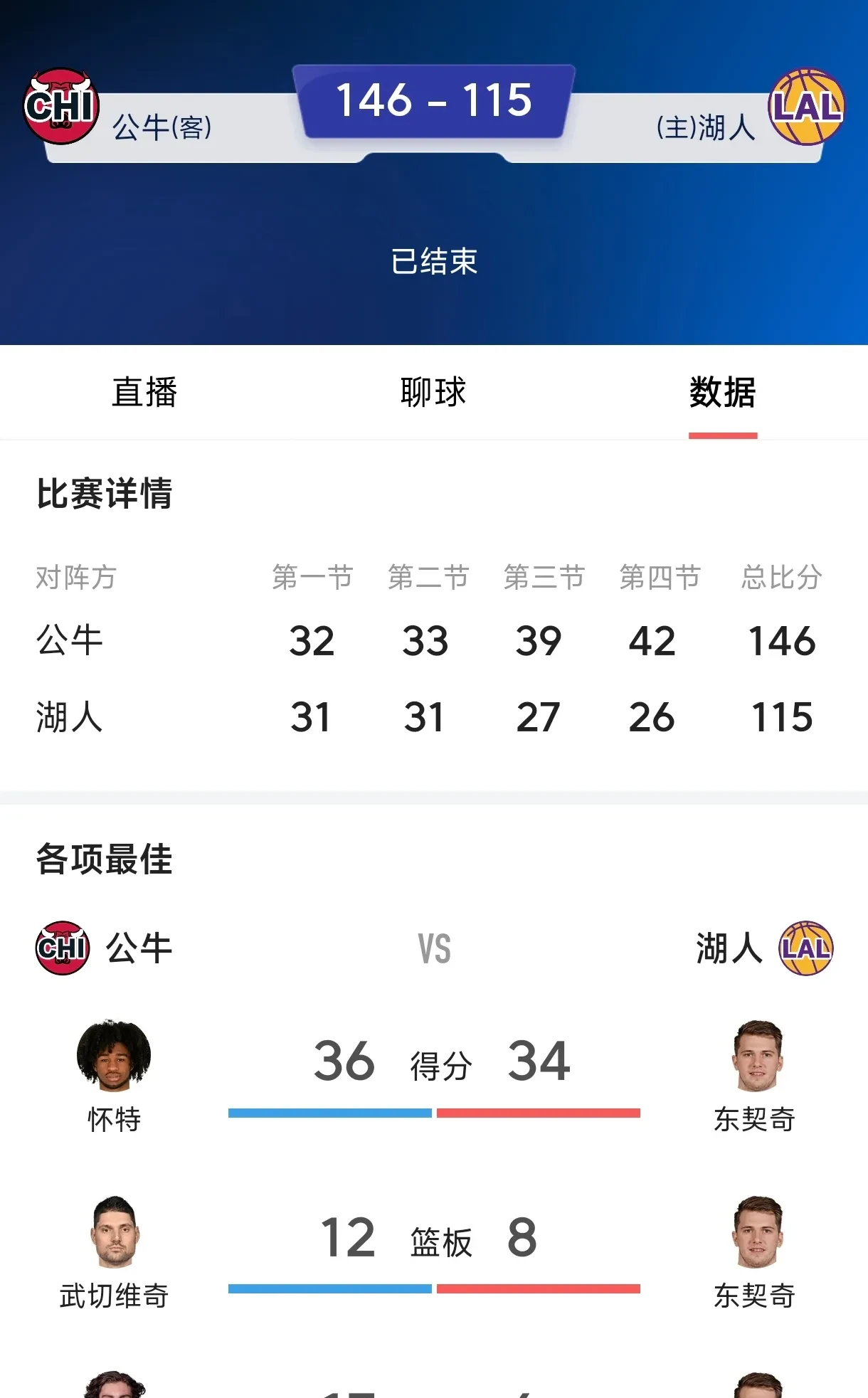View 怀特's player profile
Viewport: 868px width, 1398px height.
tap(114, 1057)
